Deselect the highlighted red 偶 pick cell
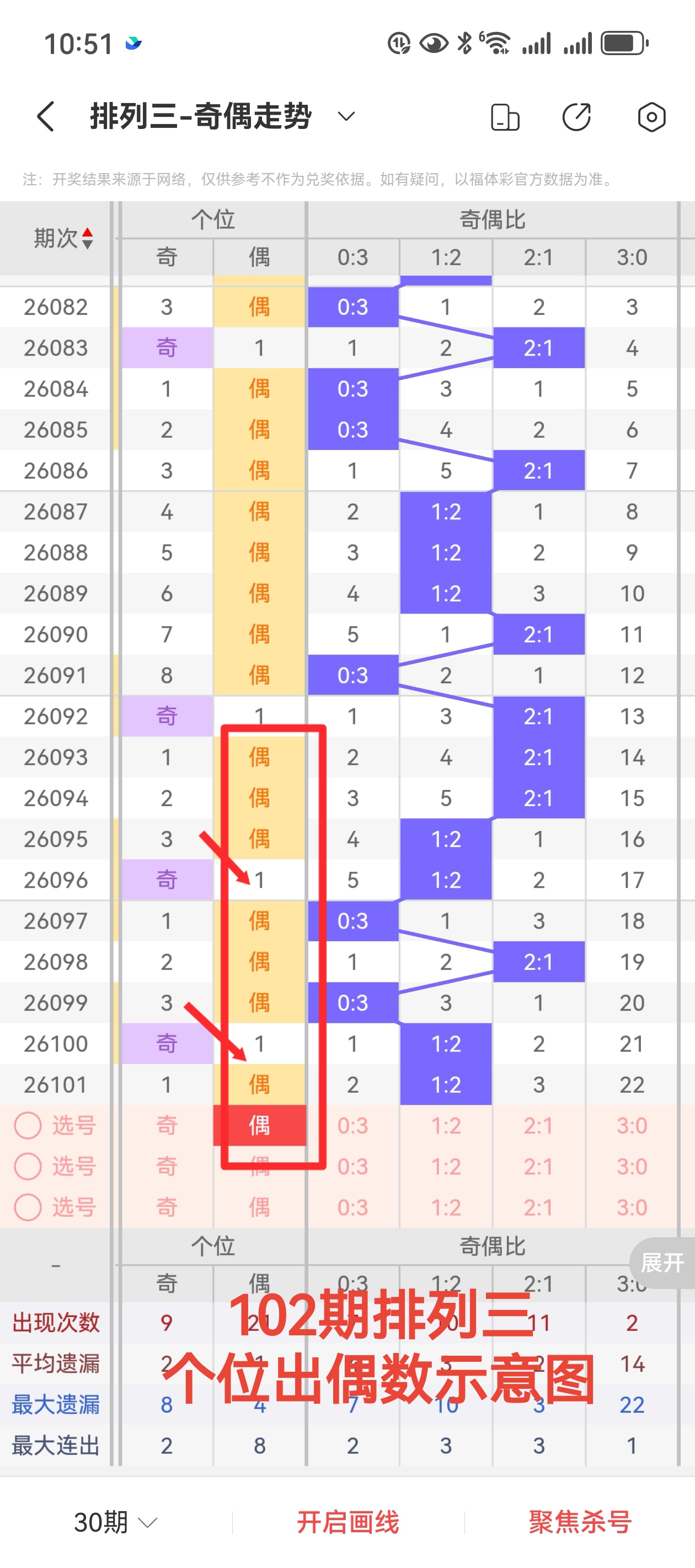The image size is (695, 1568). point(259,1125)
